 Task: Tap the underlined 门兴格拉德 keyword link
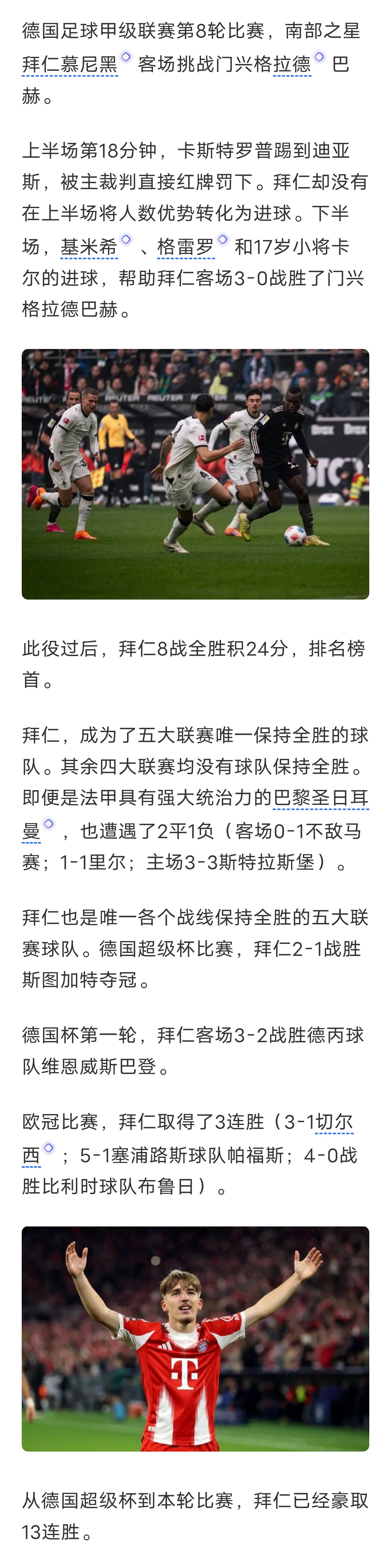tap(293, 64)
